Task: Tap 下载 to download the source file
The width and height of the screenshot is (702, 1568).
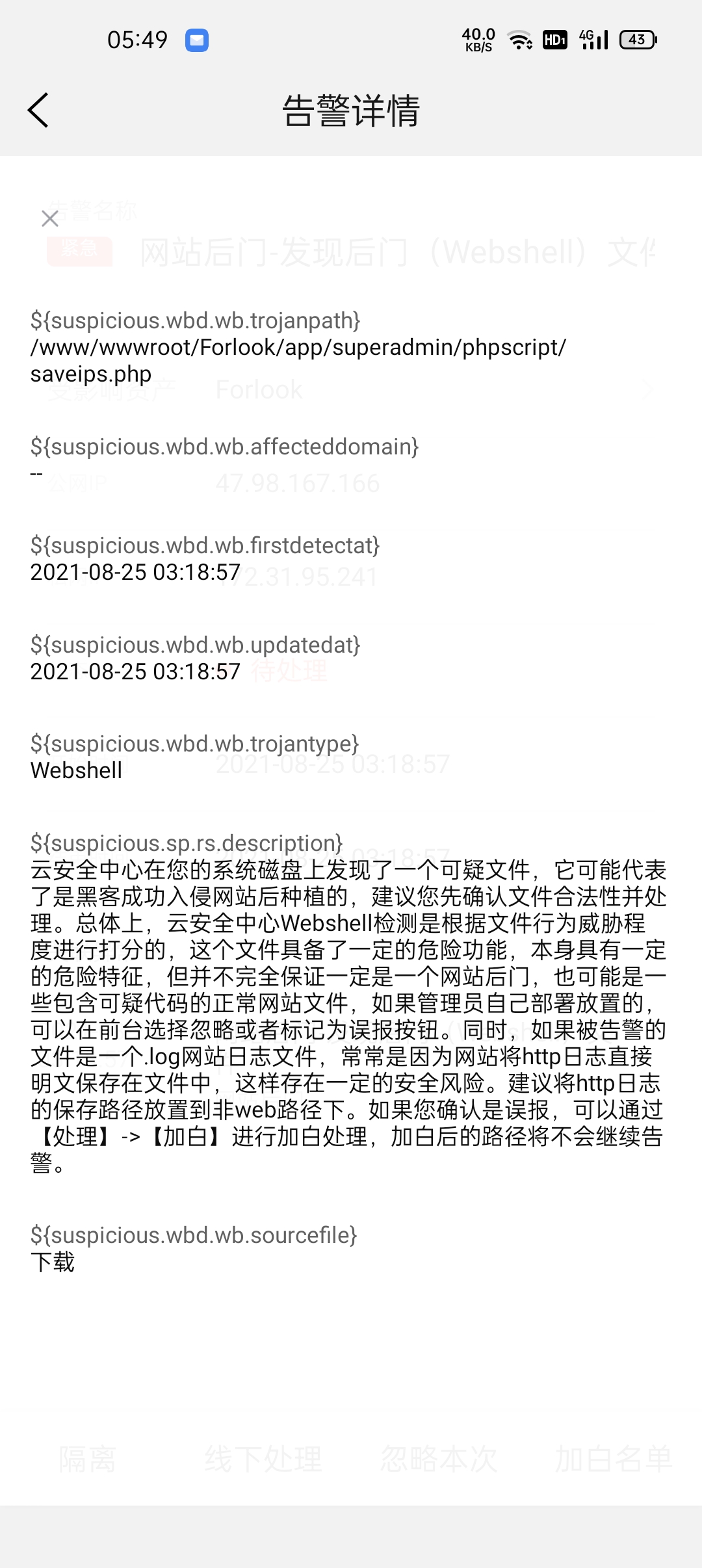Action: click(x=53, y=1262)
